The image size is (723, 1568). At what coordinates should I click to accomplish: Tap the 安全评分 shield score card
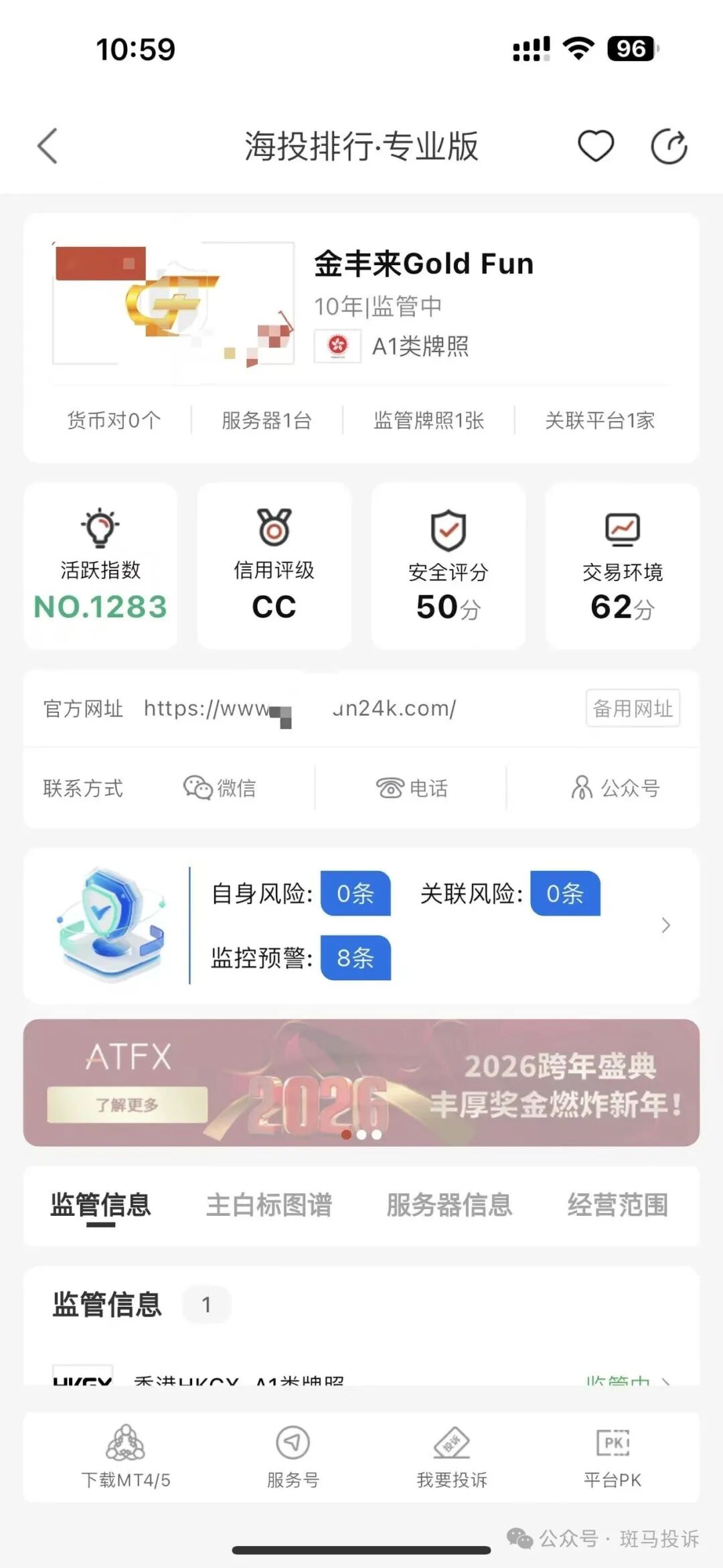pos(447,566)
